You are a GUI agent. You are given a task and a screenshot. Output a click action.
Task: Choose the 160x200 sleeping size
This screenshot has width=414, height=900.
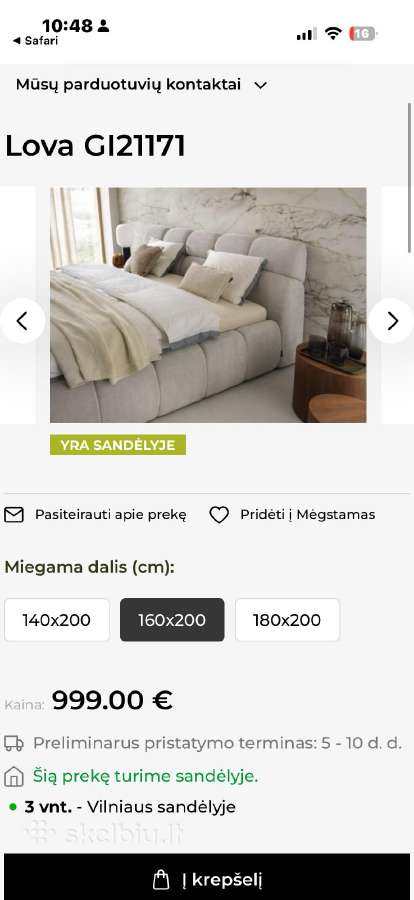coord(172,620)
